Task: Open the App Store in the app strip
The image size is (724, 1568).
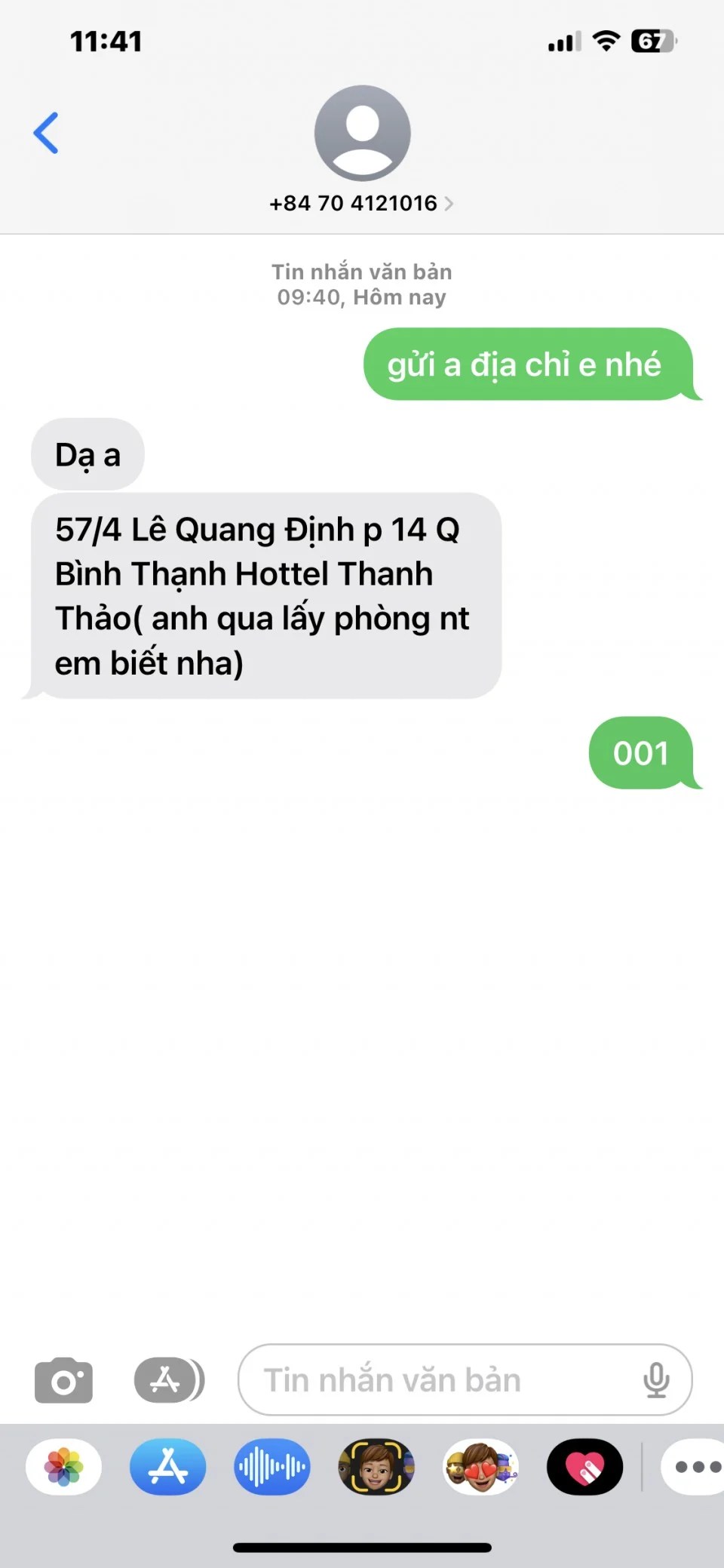Action: pyautogui.click(x=167, y=1467)
